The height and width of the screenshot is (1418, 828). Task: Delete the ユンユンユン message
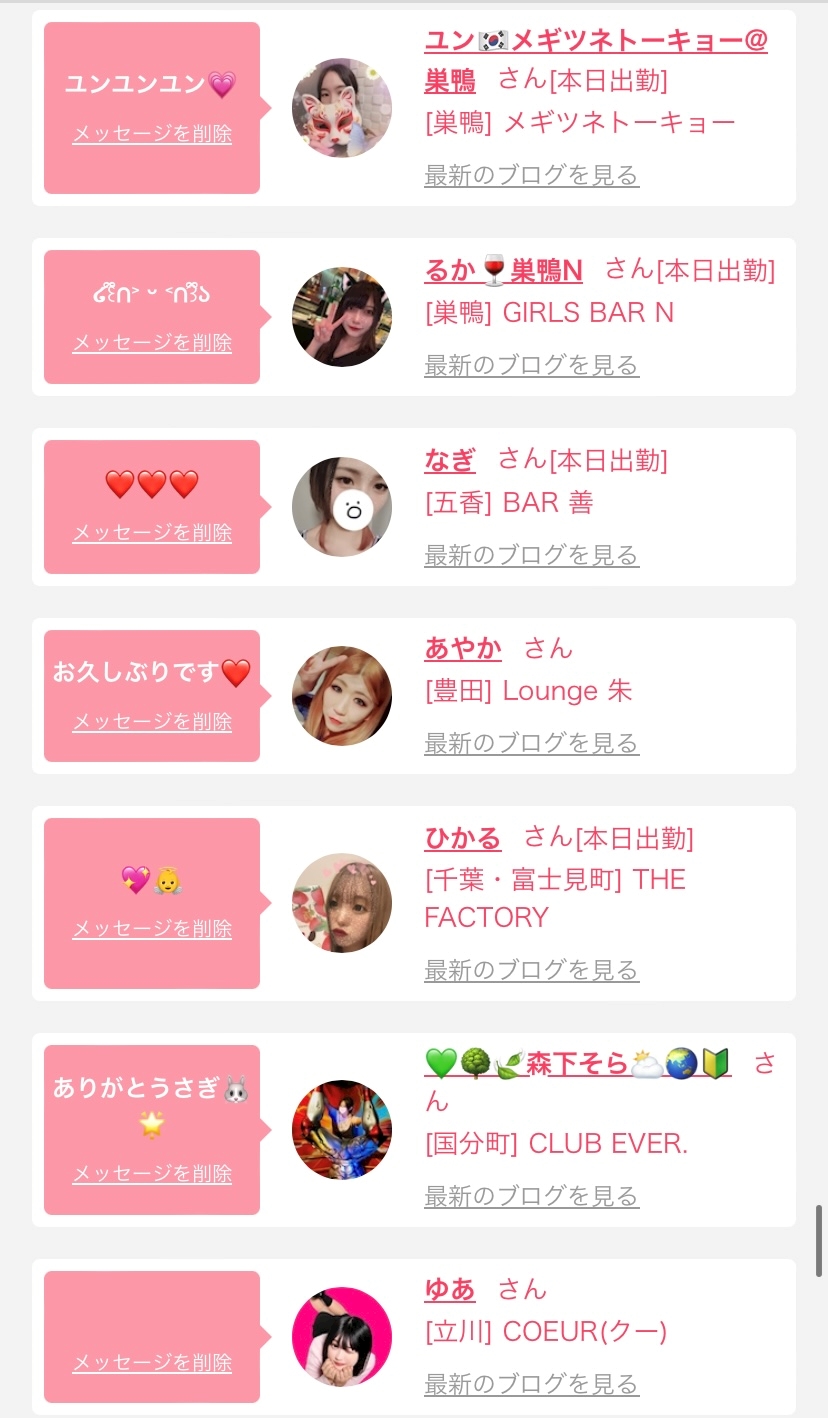[152, 134]
